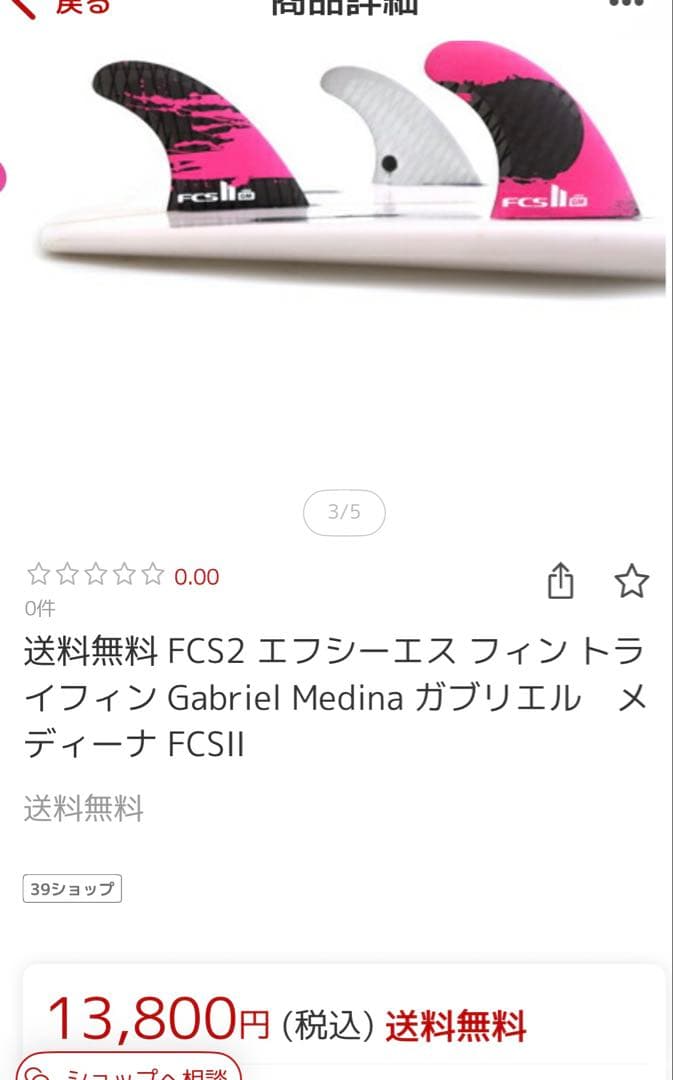Image resolution: width=673 pixels, height=1080 pixels.
Task: Tap the ショップへ相談 button
Action: [x=130, y=1070]
